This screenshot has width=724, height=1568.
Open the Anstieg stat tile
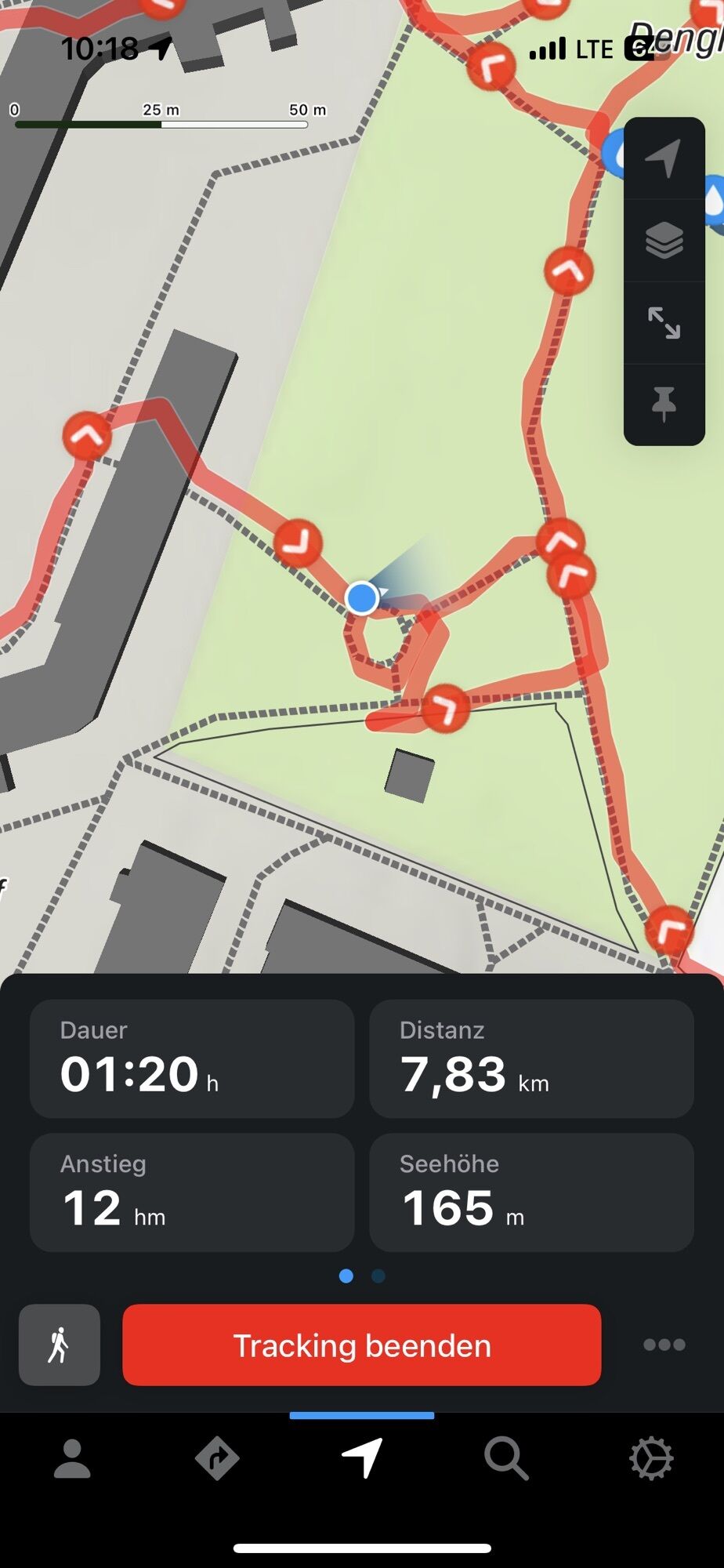click(x=192, y=1192)
